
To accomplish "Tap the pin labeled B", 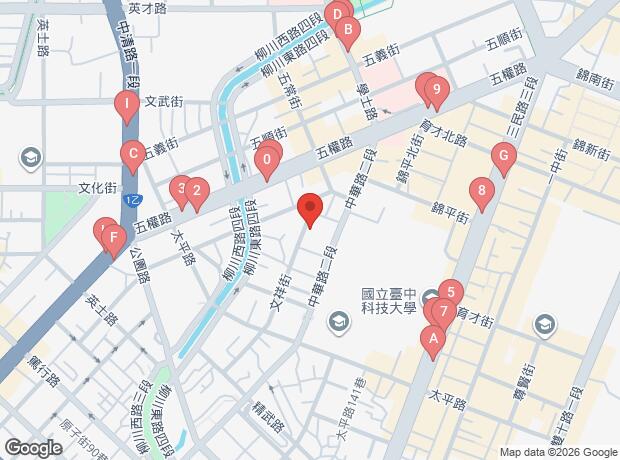I will click(347, 31).
